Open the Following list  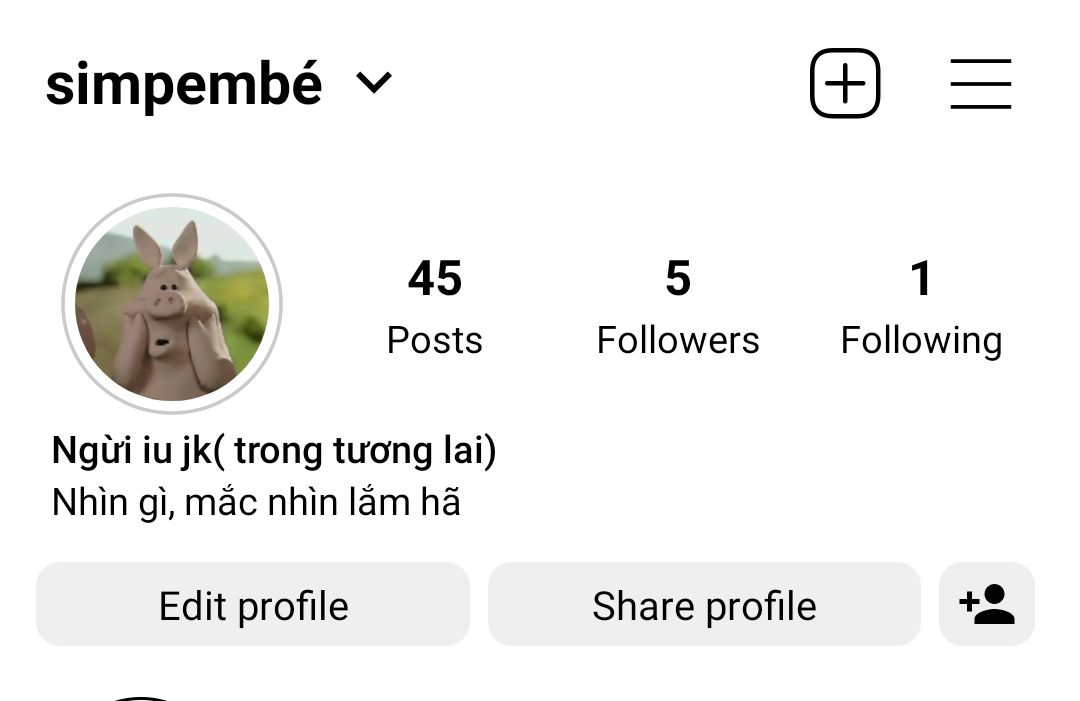click(921, 306)
